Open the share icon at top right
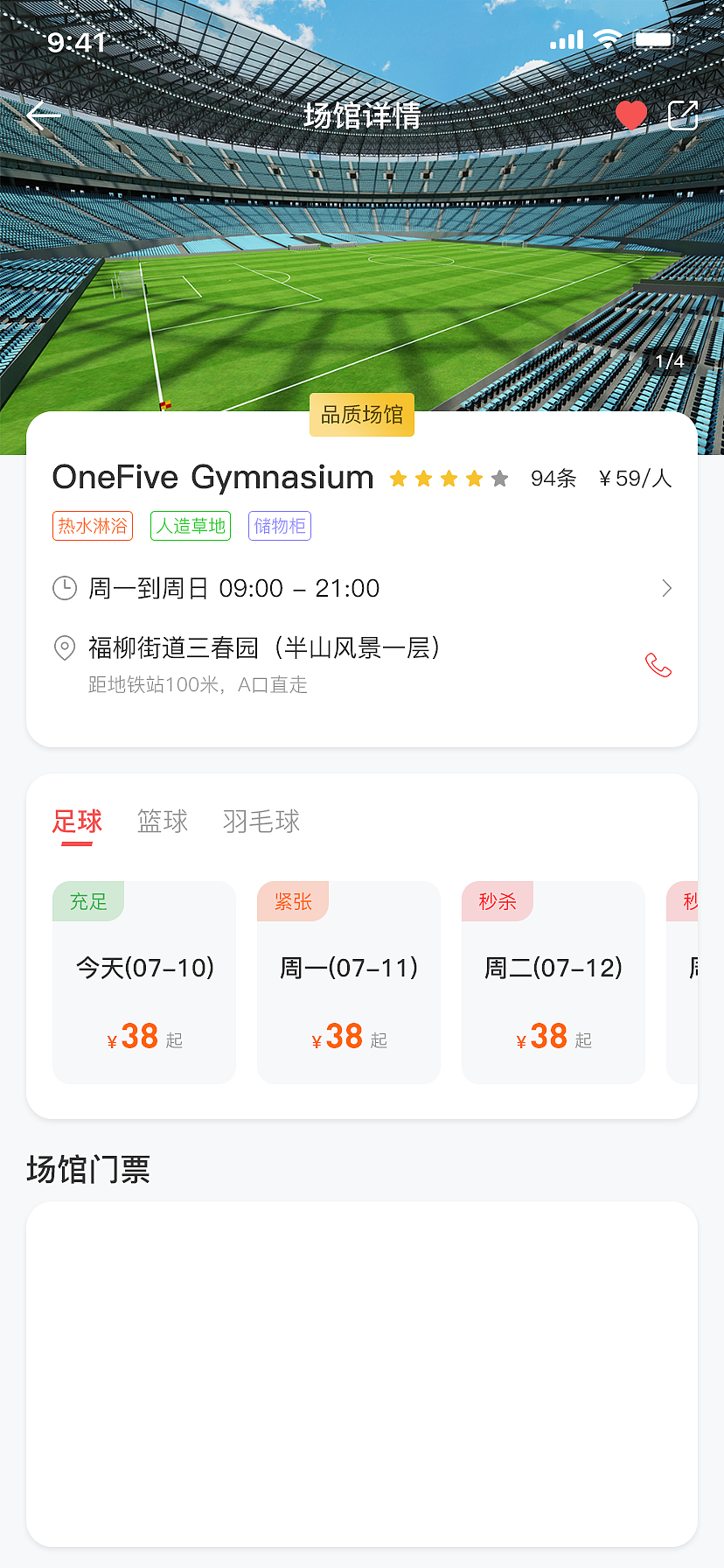 [684, 115]
